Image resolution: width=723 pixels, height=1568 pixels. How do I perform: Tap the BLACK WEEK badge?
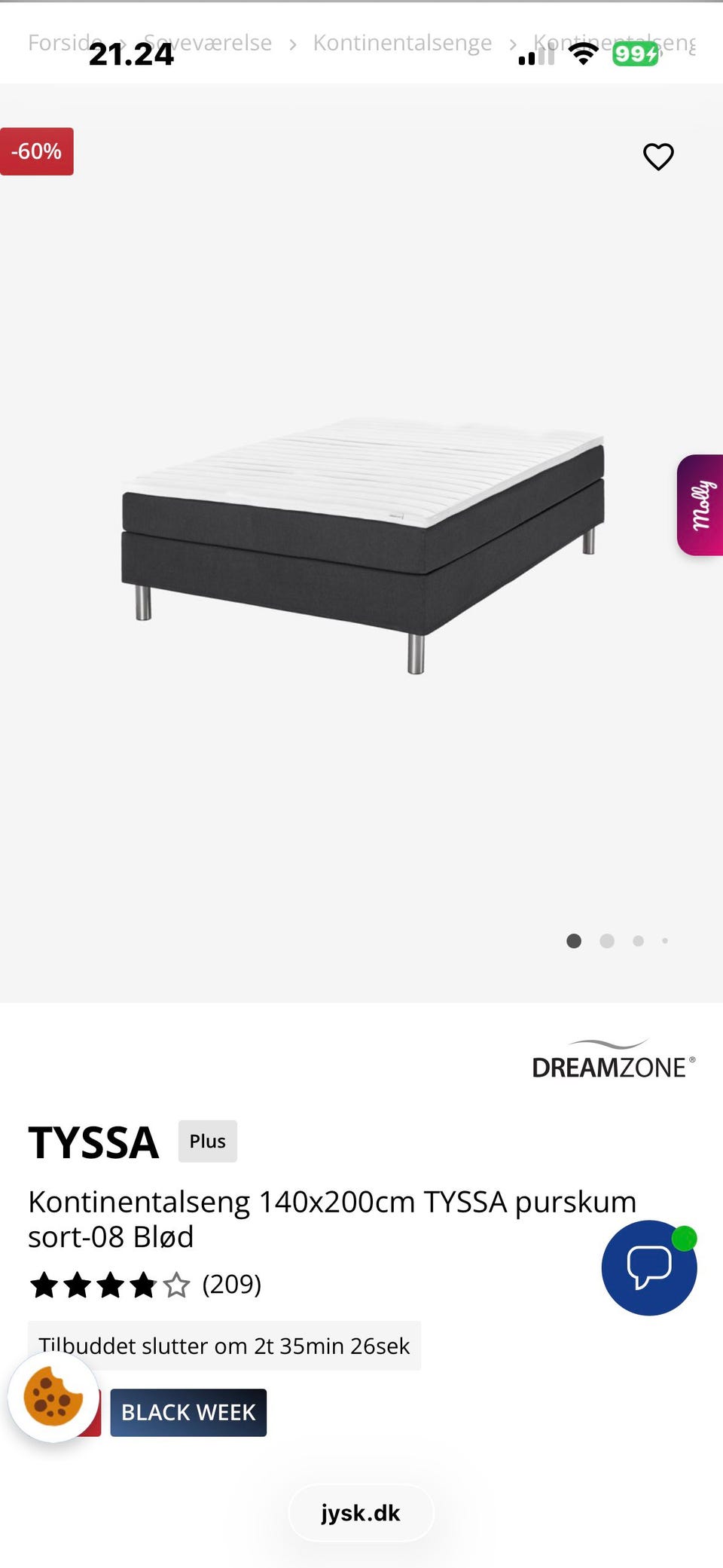[188, 1412]
